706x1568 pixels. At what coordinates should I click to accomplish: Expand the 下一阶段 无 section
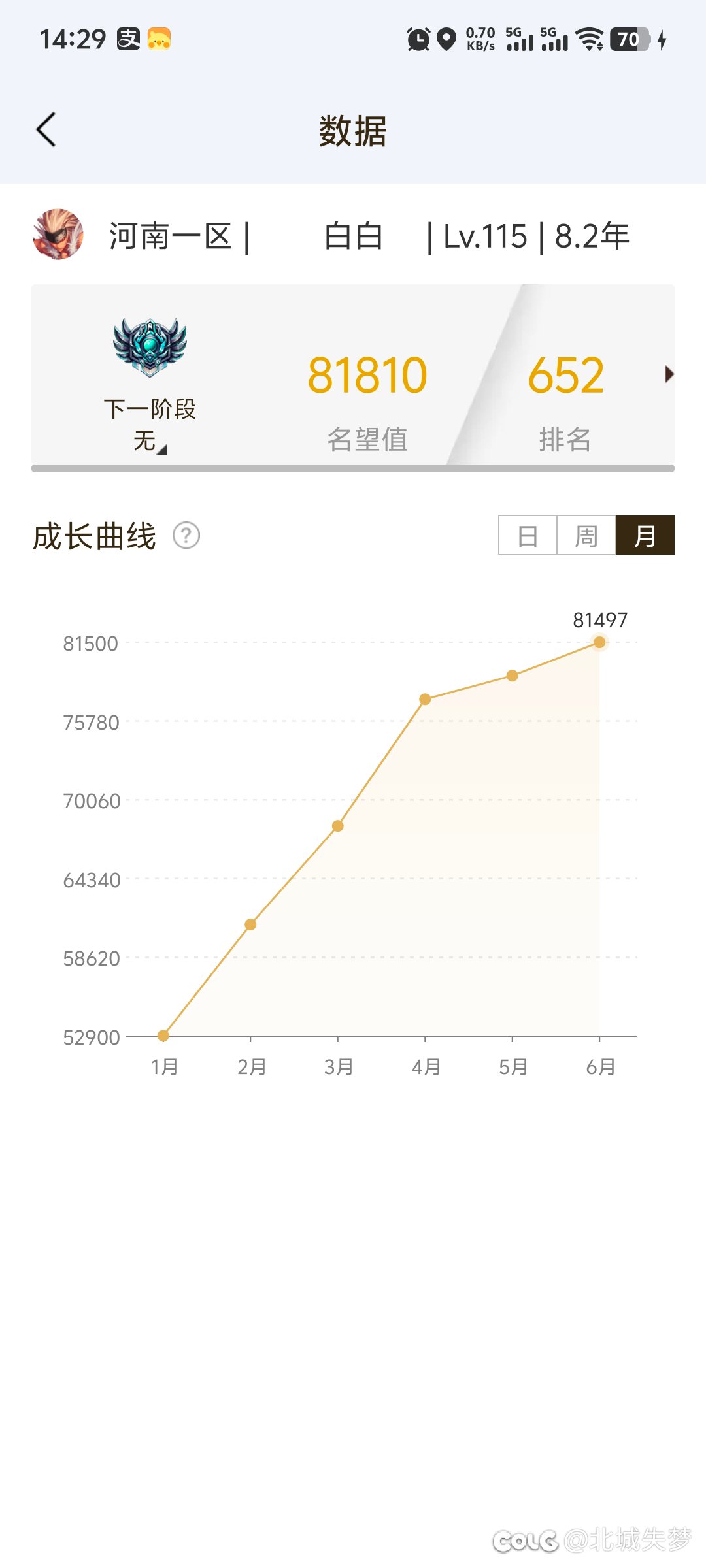150,425
